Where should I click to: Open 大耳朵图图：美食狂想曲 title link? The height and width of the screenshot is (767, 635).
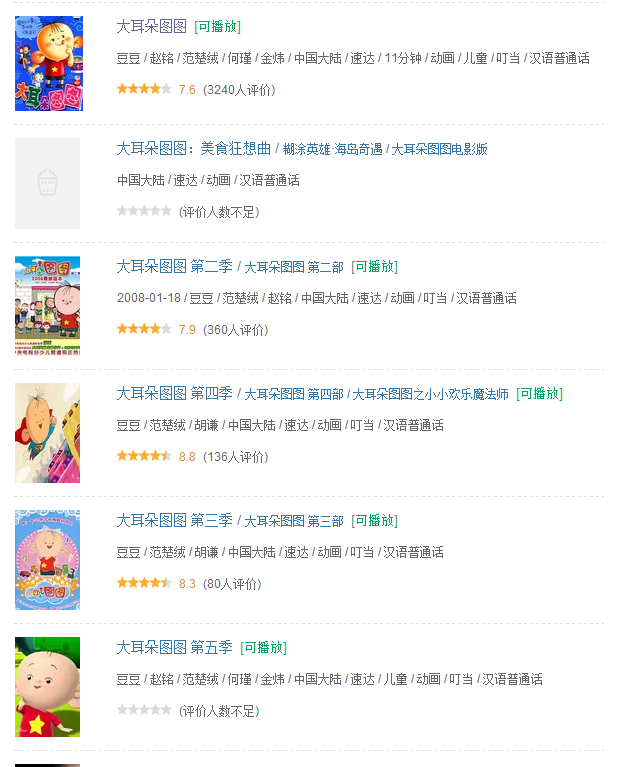[x=193, y=148]
